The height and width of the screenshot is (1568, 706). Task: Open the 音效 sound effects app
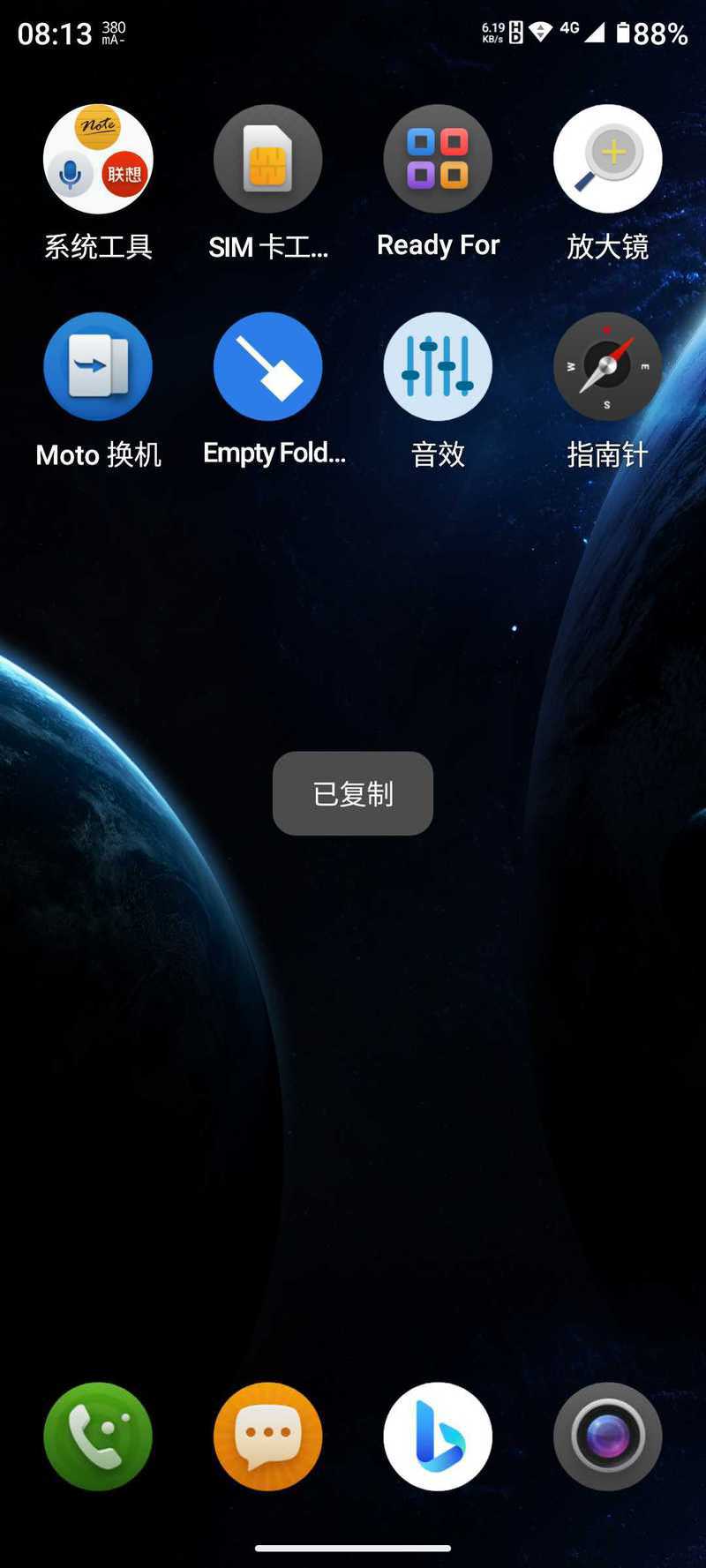tap(438, 367)
